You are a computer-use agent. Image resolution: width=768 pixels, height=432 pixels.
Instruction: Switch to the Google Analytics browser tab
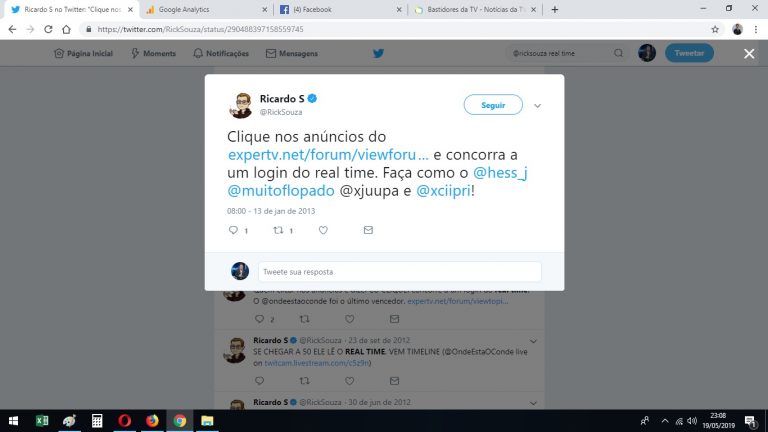(x=190, y=9)
